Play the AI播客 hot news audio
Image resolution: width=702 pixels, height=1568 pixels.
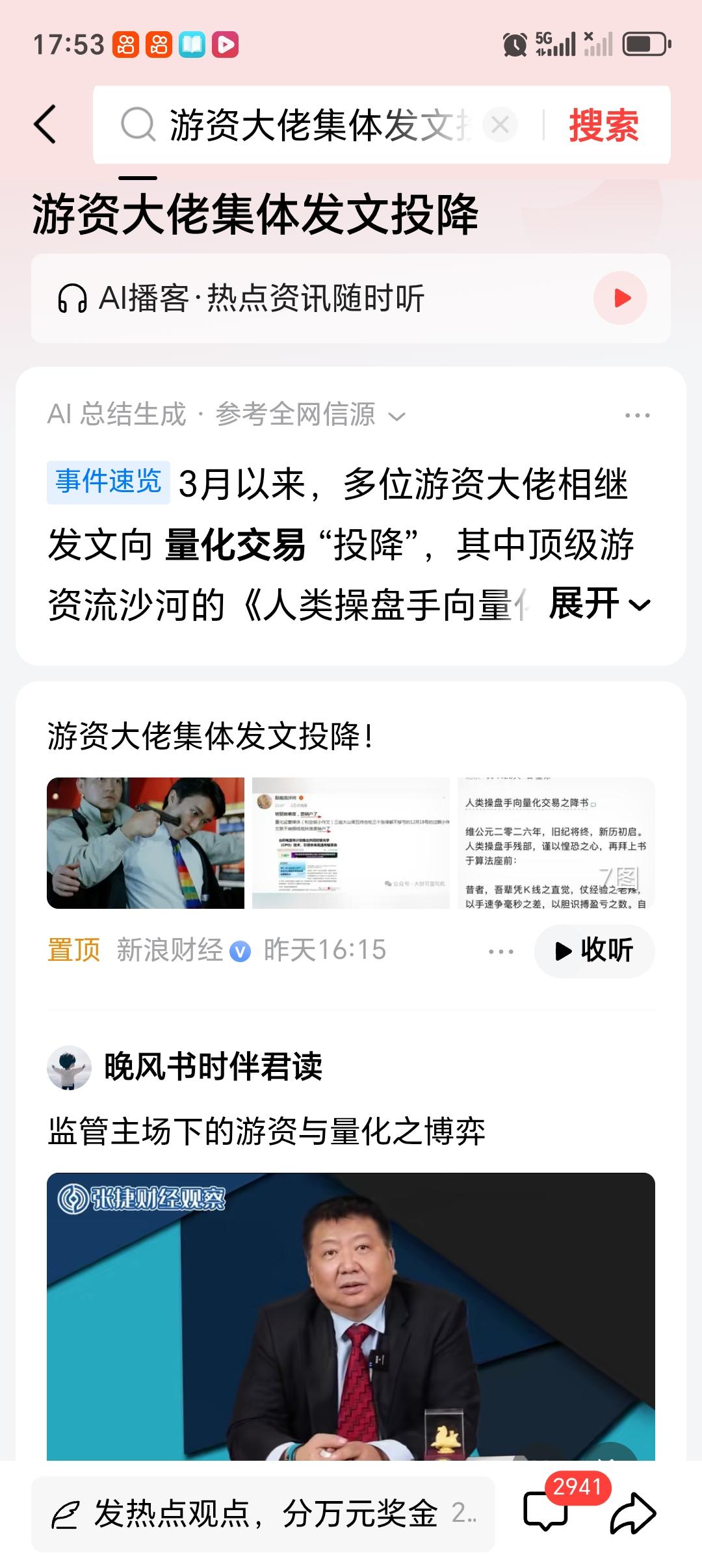point(621,298)
